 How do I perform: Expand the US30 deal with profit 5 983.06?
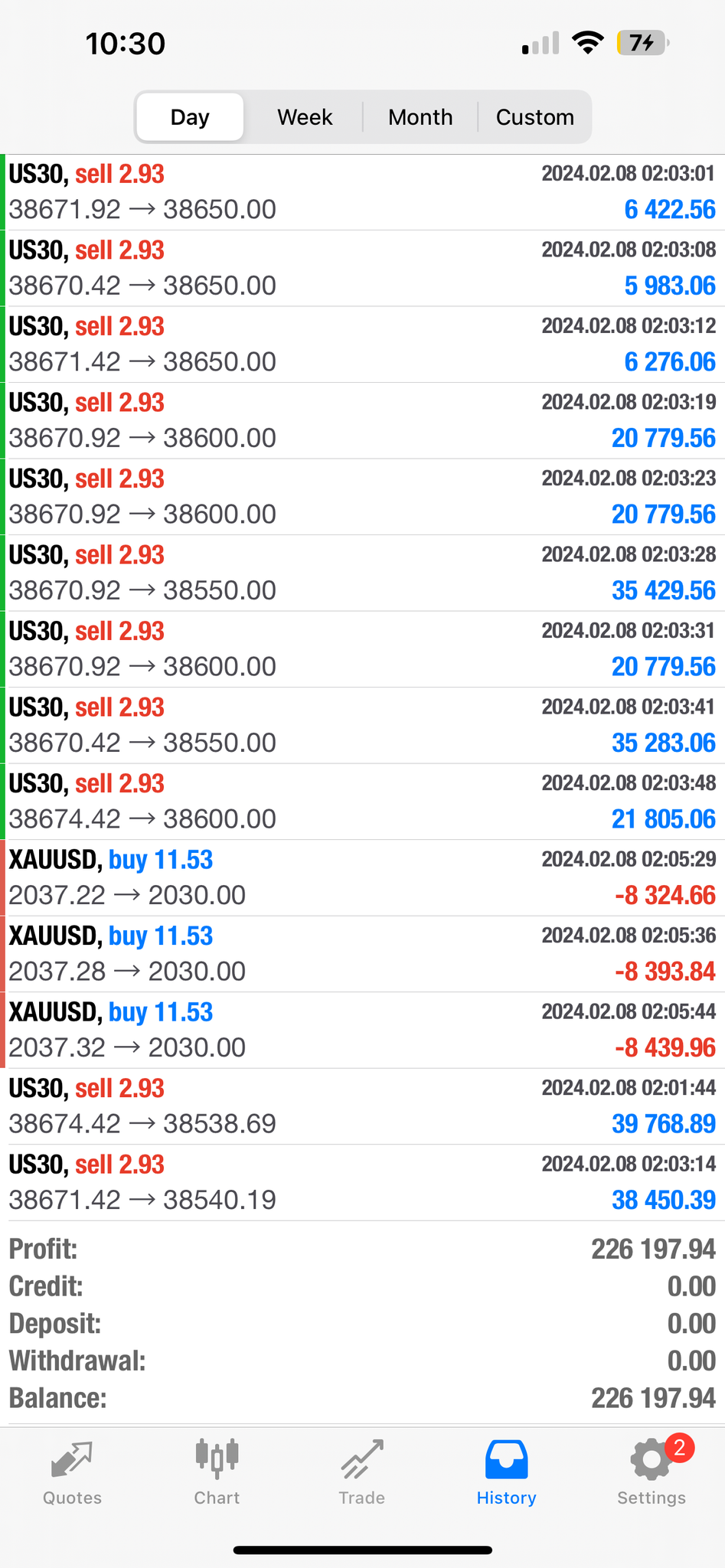pos(362,268)
